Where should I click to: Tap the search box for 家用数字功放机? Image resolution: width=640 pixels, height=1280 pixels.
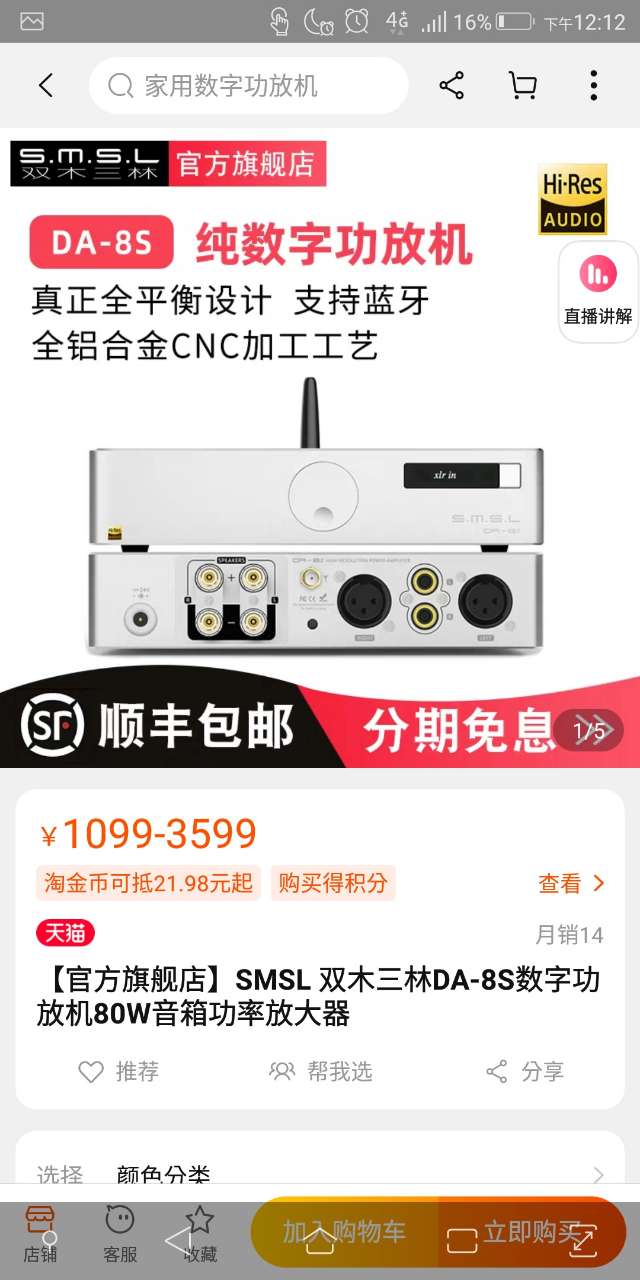pos(248,86)
